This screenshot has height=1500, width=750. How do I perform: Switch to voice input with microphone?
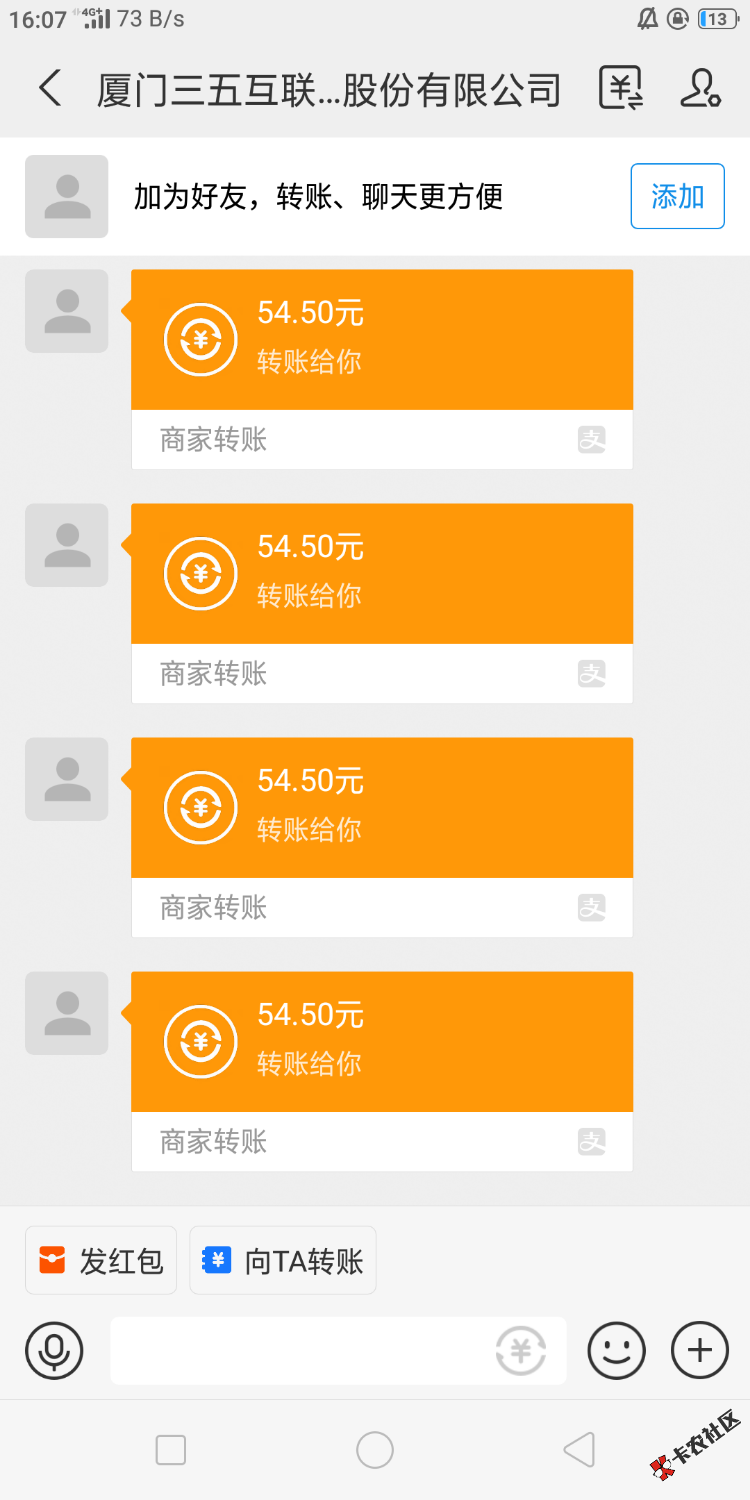tap(54, 1351)
